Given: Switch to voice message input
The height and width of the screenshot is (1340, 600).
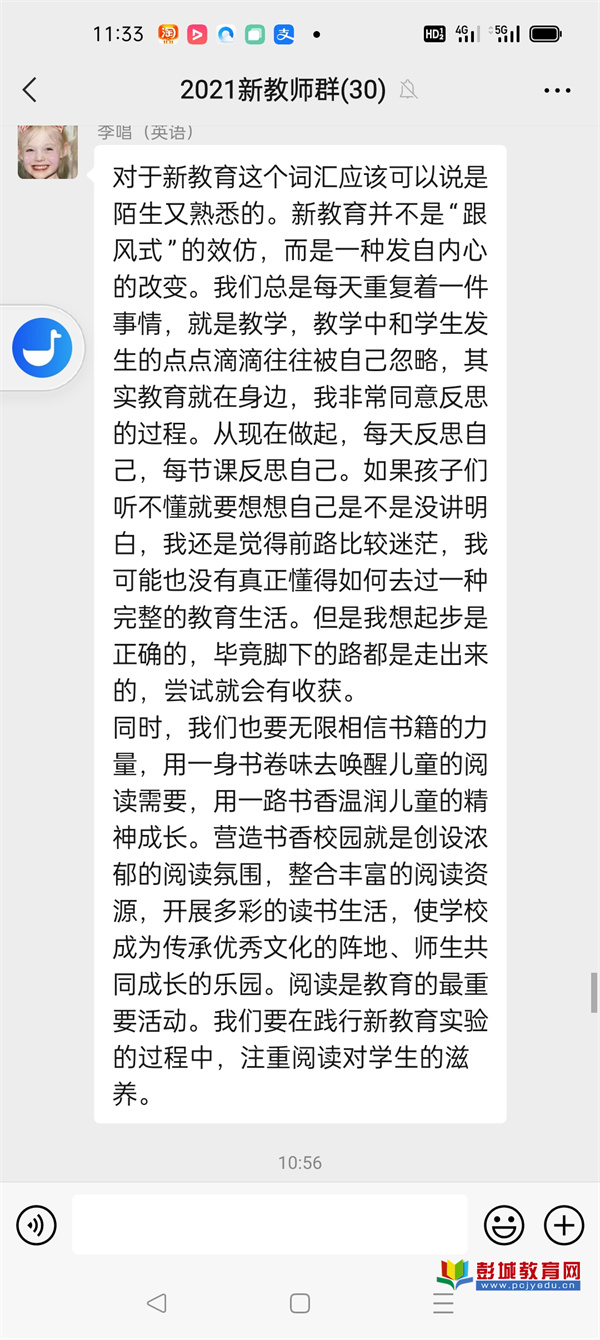Looking at the screenshot, I should tap(37, 1225).
